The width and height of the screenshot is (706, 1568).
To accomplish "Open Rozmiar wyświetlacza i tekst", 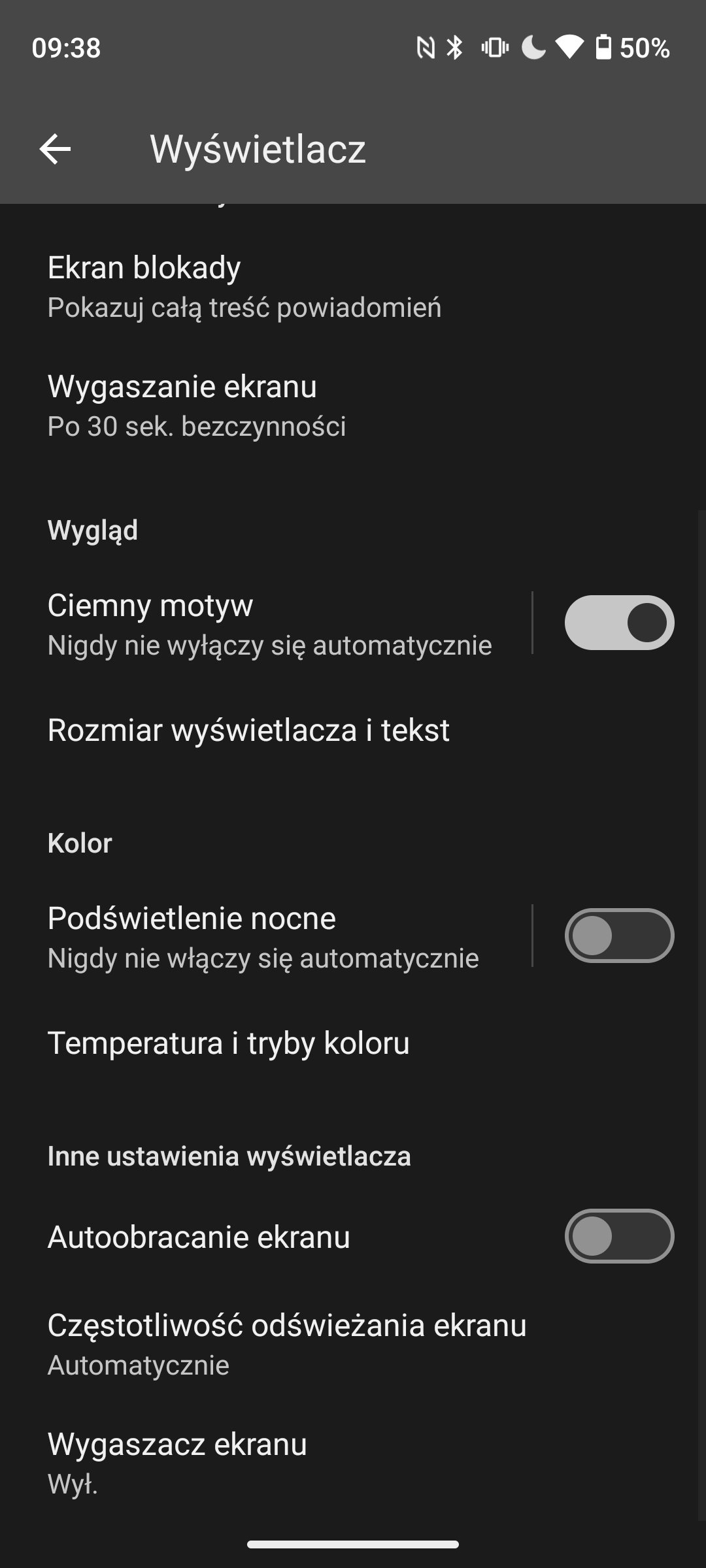I will [353, 730].
